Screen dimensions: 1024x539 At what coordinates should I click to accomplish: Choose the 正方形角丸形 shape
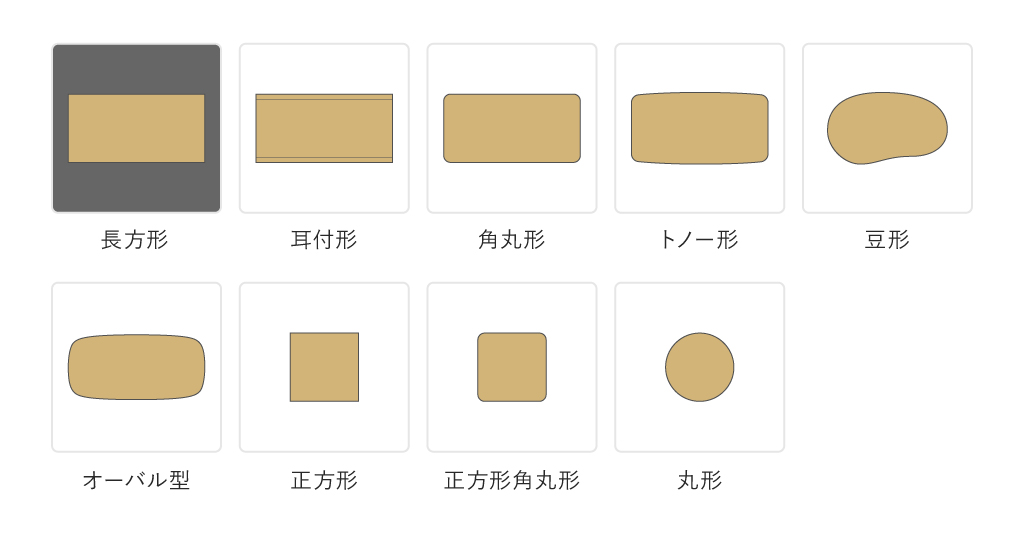pos(512,367)
